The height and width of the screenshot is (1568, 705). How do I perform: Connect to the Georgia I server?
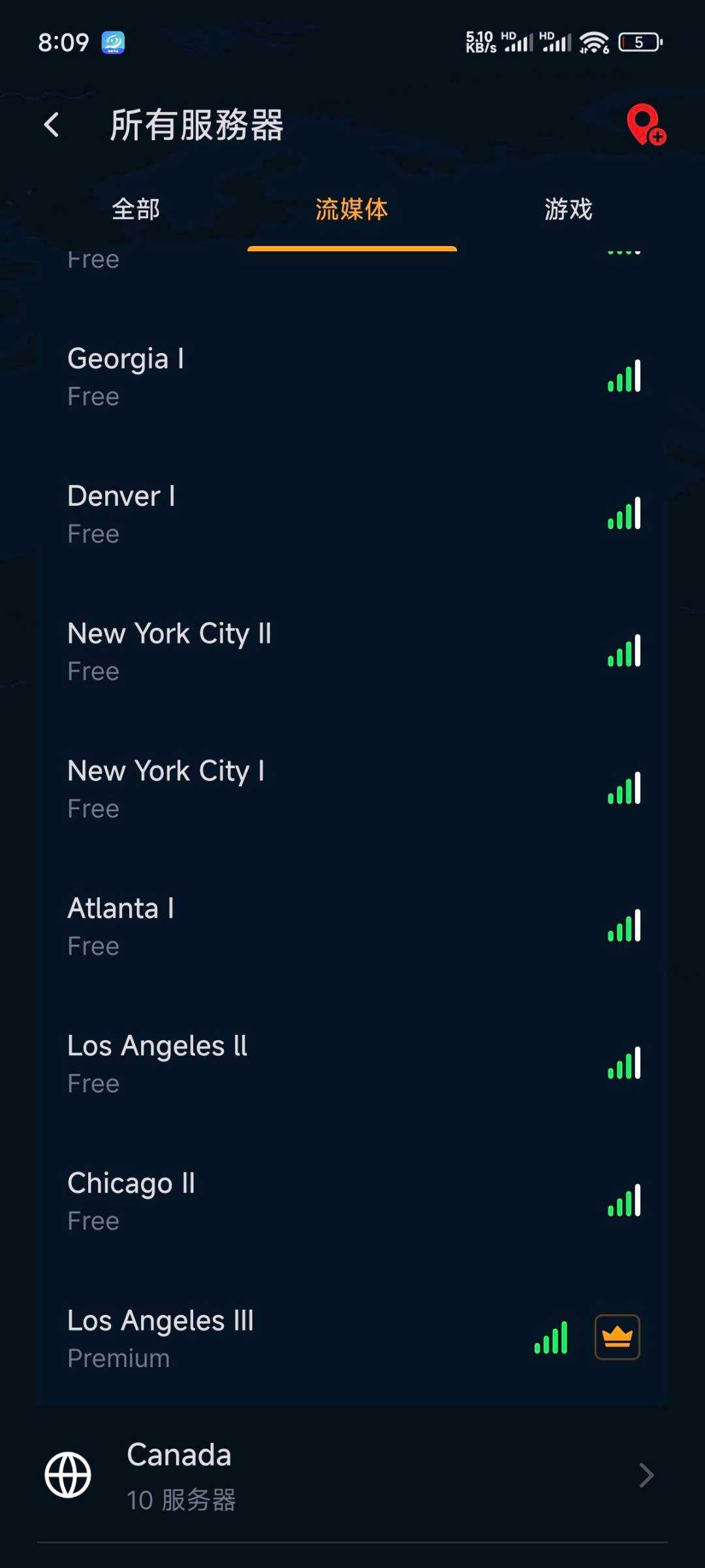[x=352, y=377]
